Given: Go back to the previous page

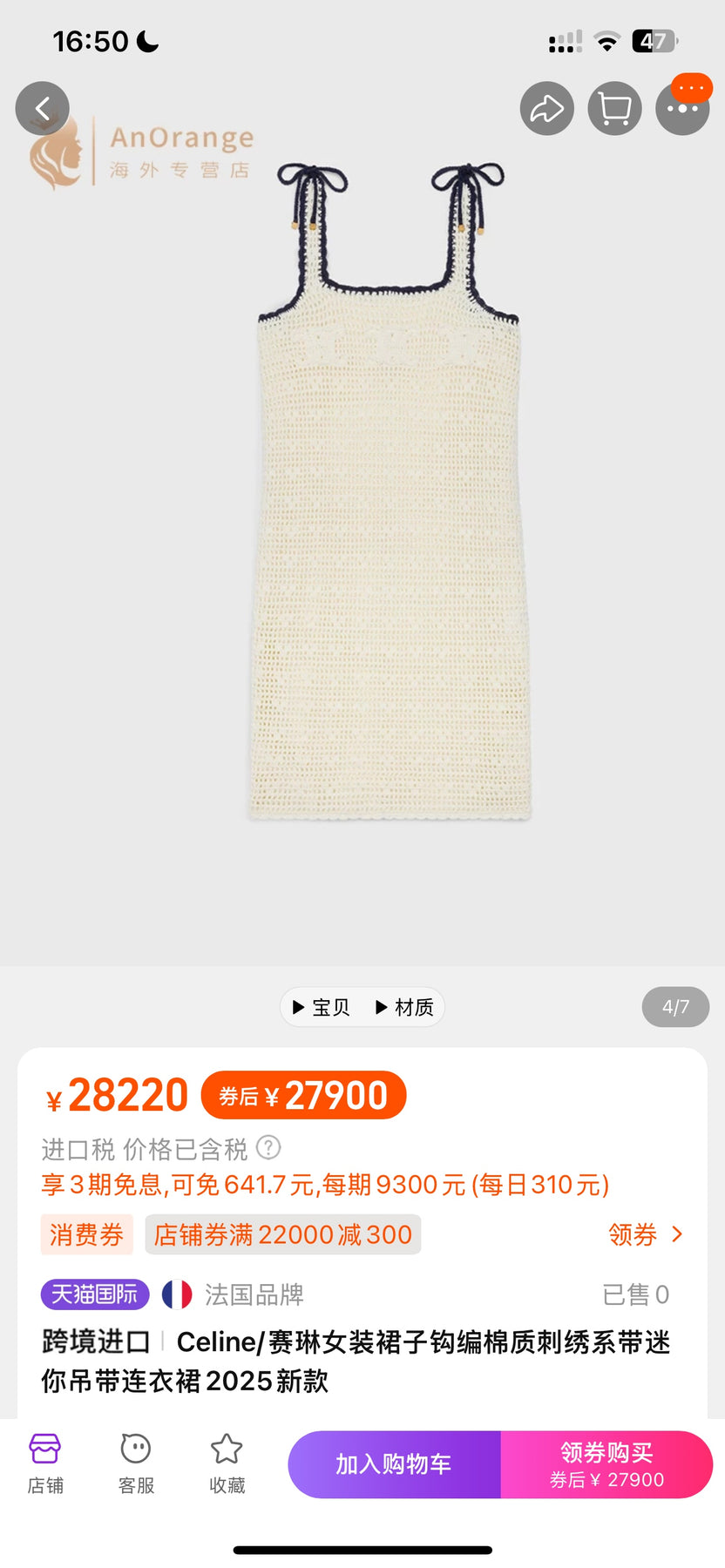Looking at the screenshot, I should point(42,109).
